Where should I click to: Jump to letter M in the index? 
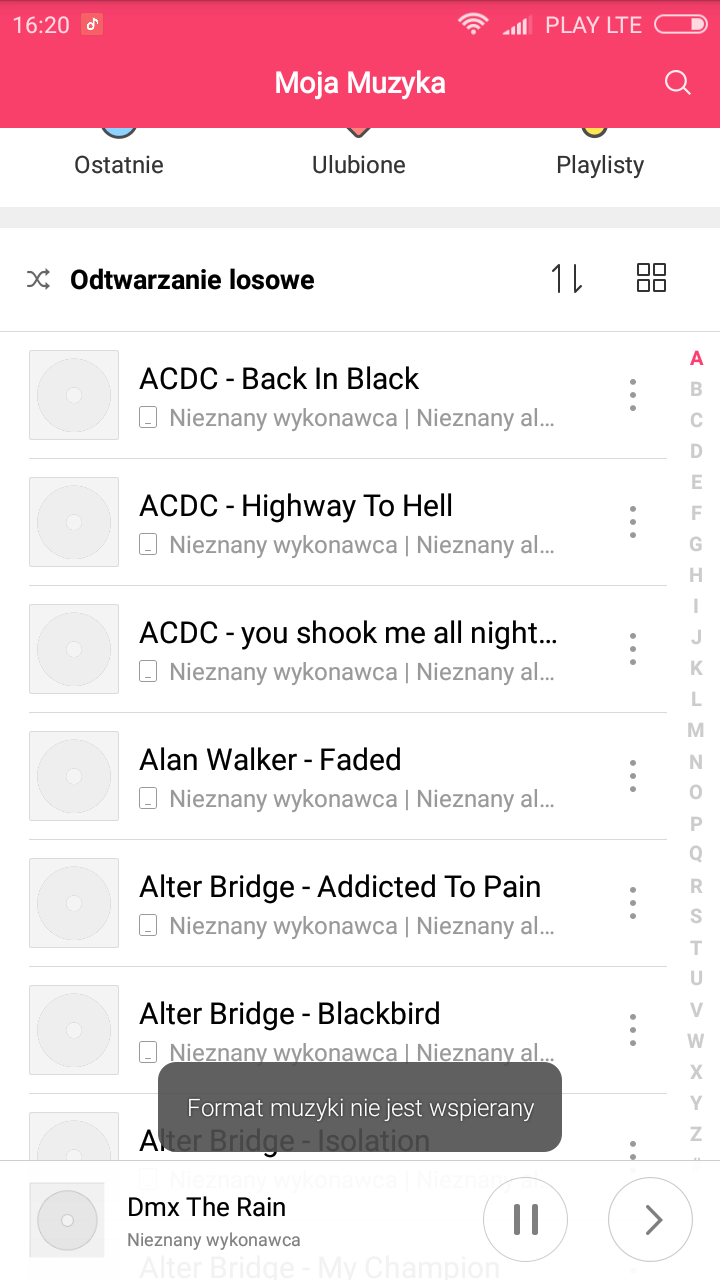(696, 730)
